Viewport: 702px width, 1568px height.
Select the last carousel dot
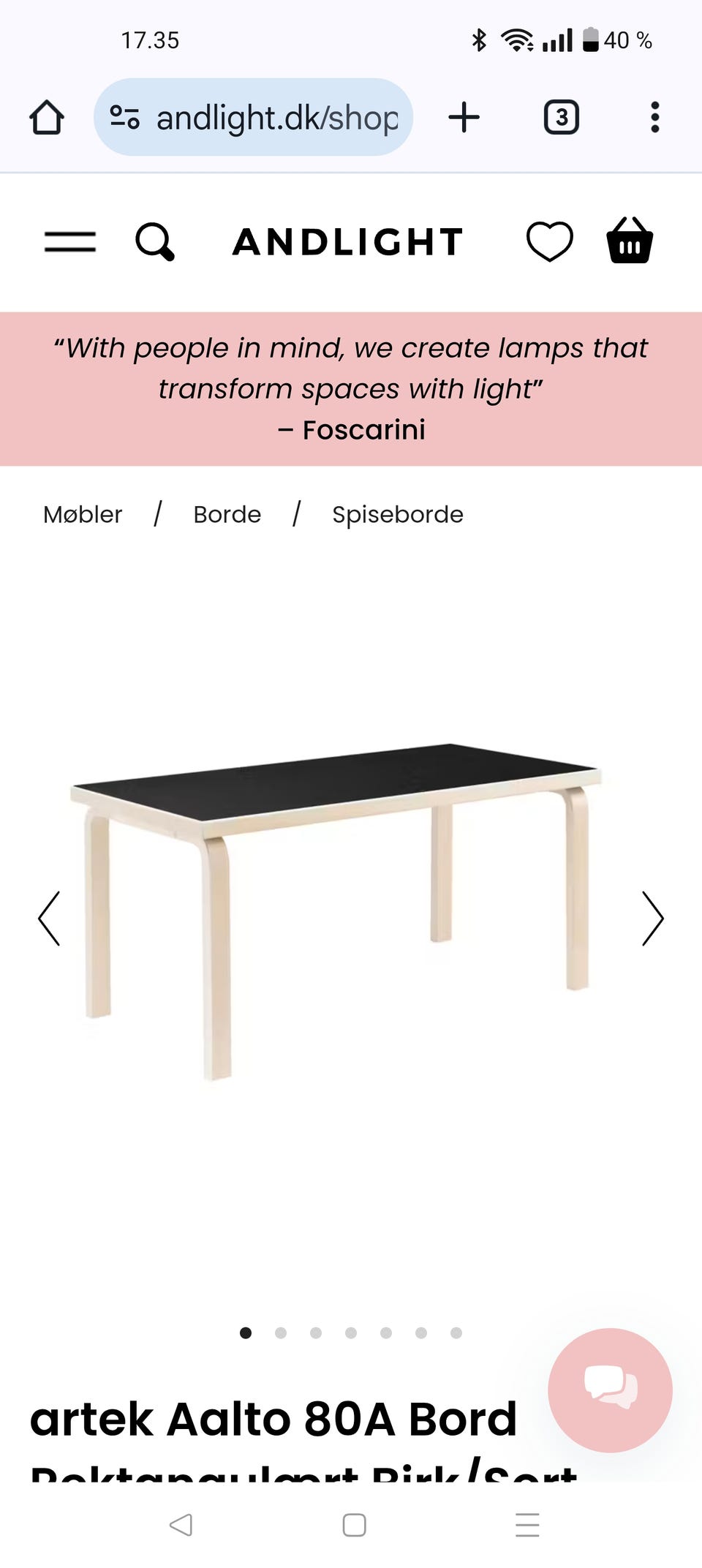click(456, 1331)
